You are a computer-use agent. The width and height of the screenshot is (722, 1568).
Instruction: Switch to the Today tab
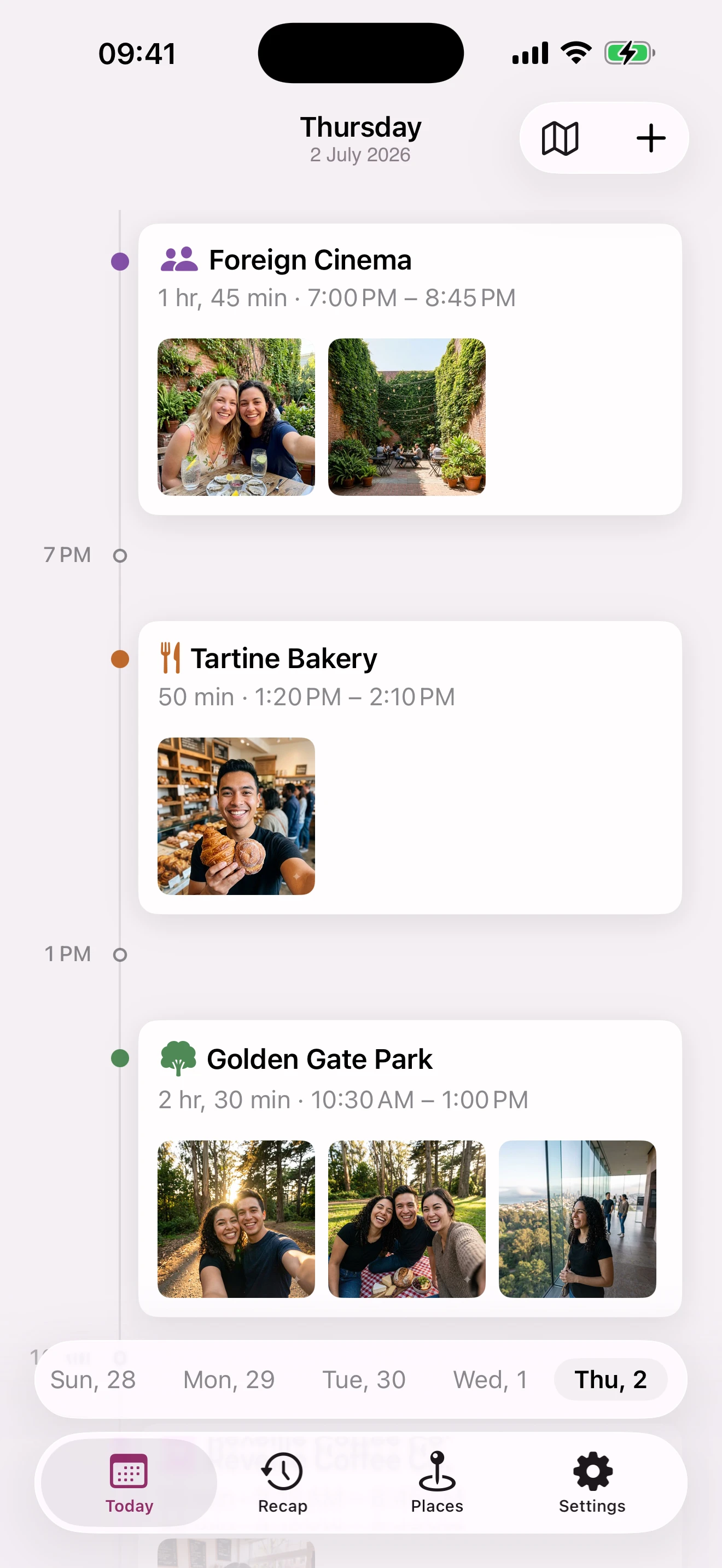pos(129,1483)
